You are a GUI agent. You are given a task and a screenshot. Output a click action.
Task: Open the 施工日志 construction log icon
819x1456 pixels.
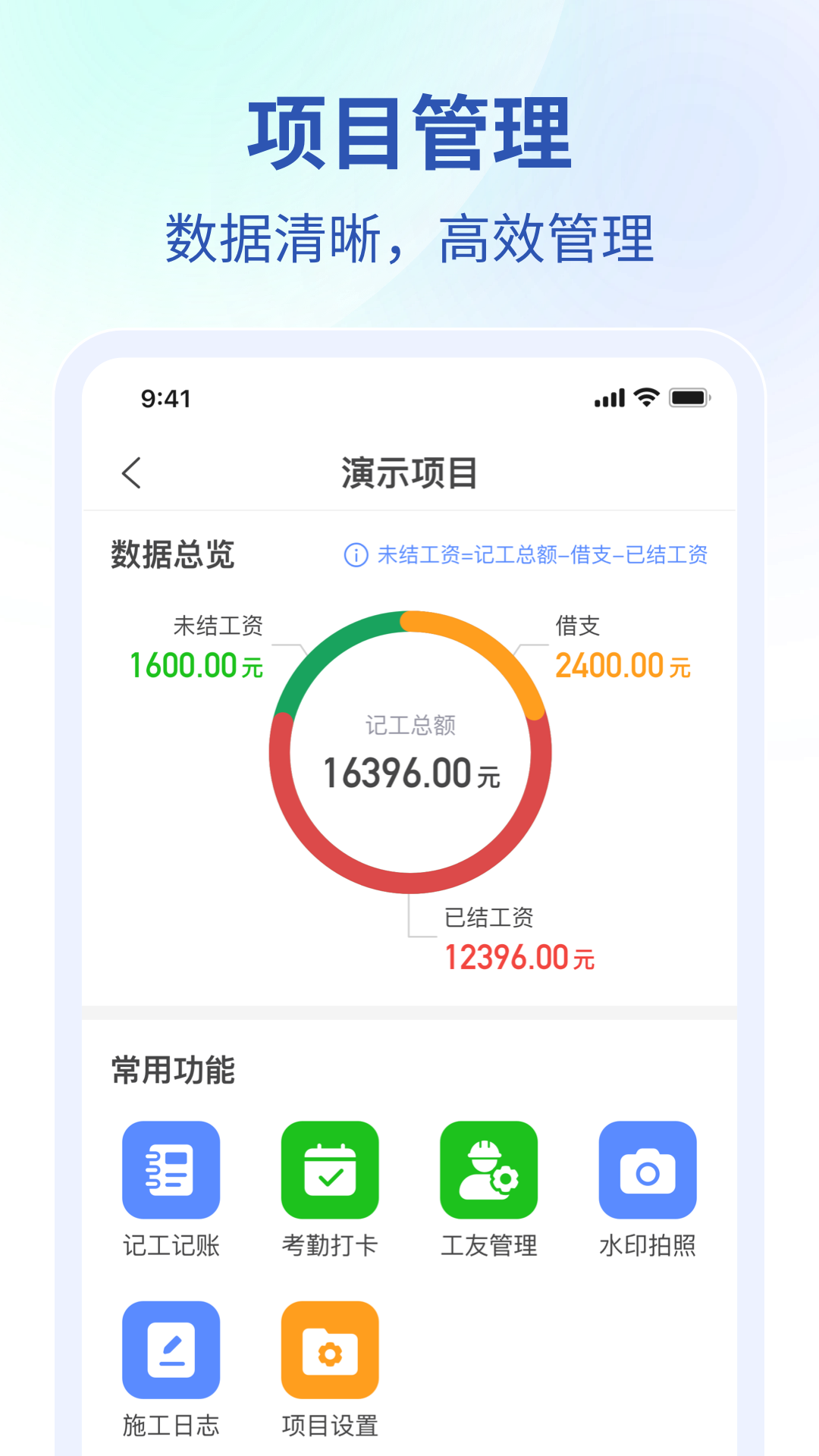[x=171, y=1350]
